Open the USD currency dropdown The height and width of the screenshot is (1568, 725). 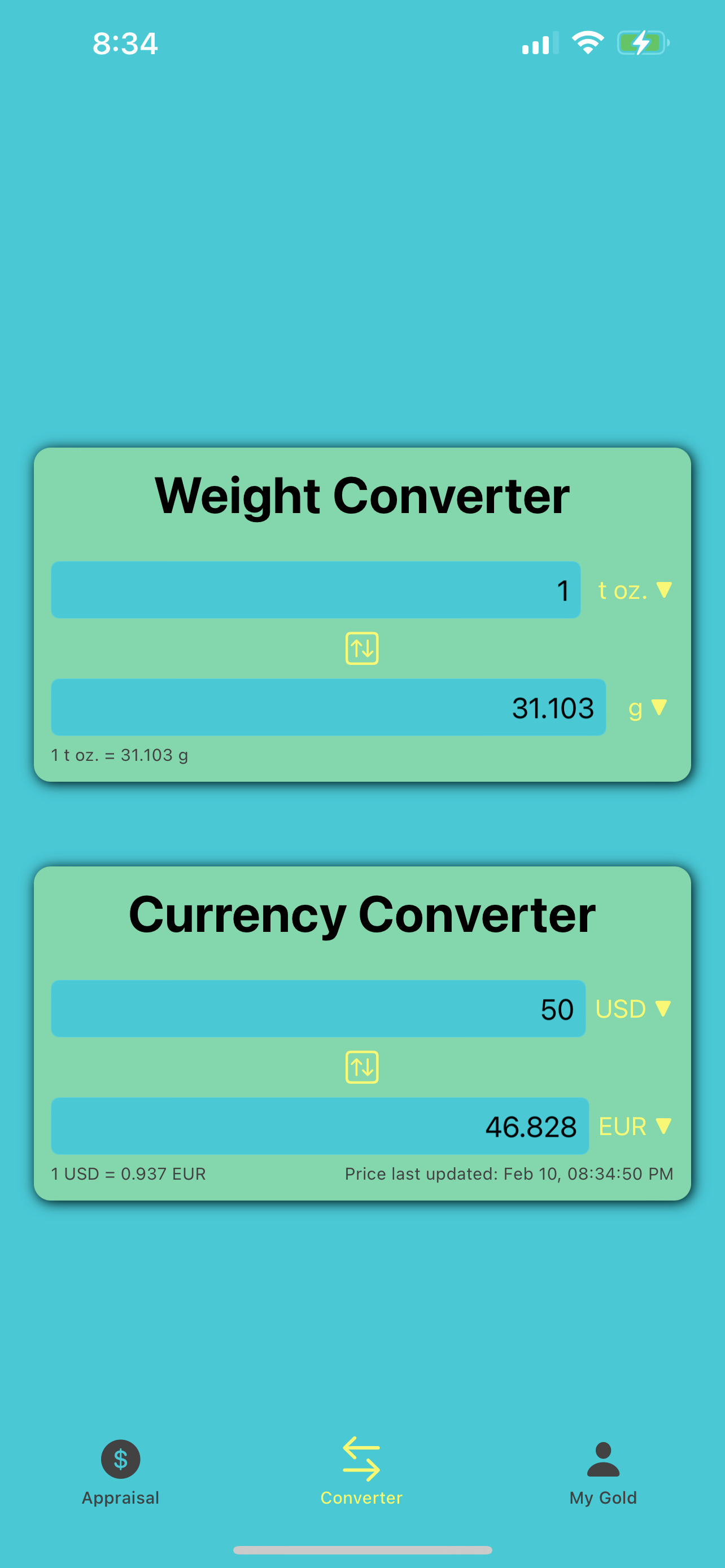tap(633, 1009)
